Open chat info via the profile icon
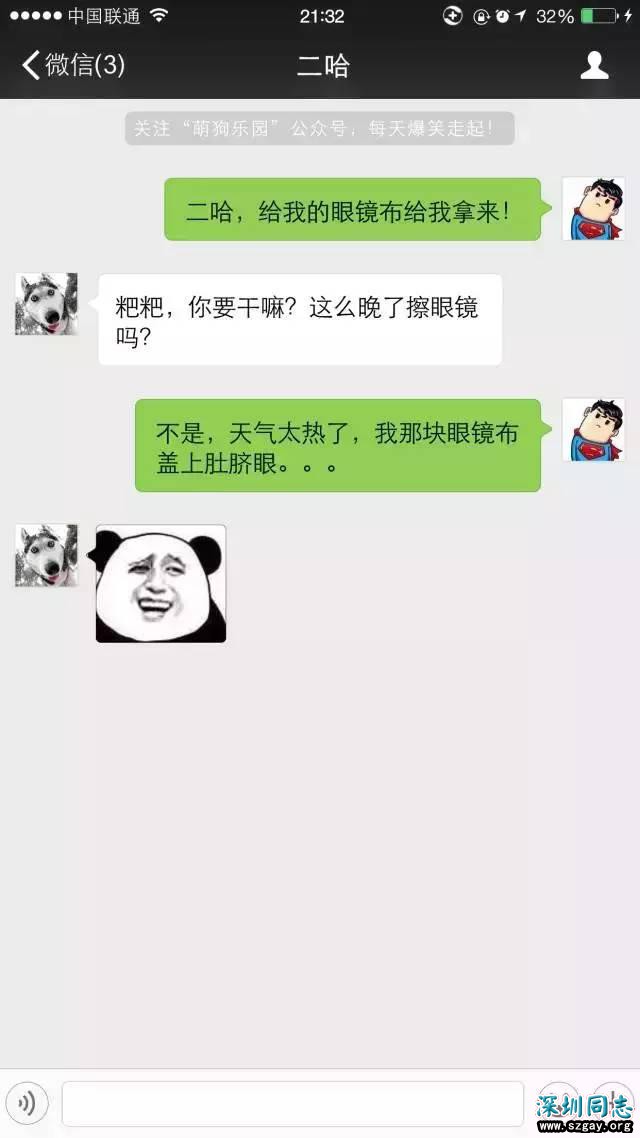 (x=595, y=66)
